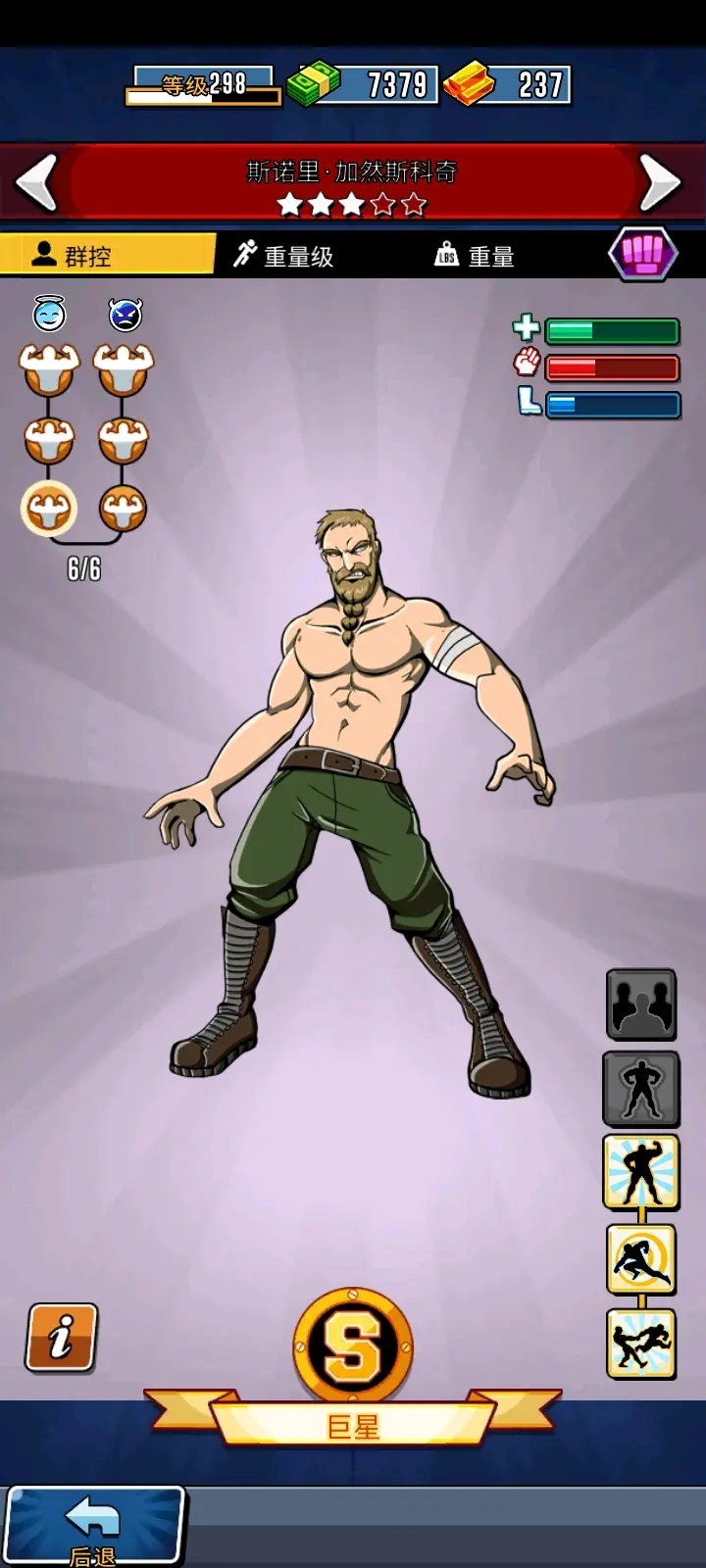Switch to the 重量 tab

tap(475, 256)
